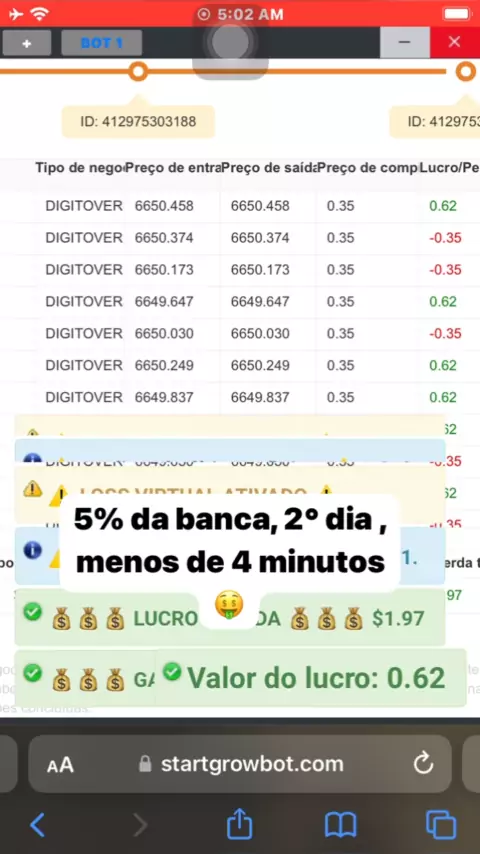Screen dimensions: 480x854
Task: Reload the current page
Action: pos(423,764)
